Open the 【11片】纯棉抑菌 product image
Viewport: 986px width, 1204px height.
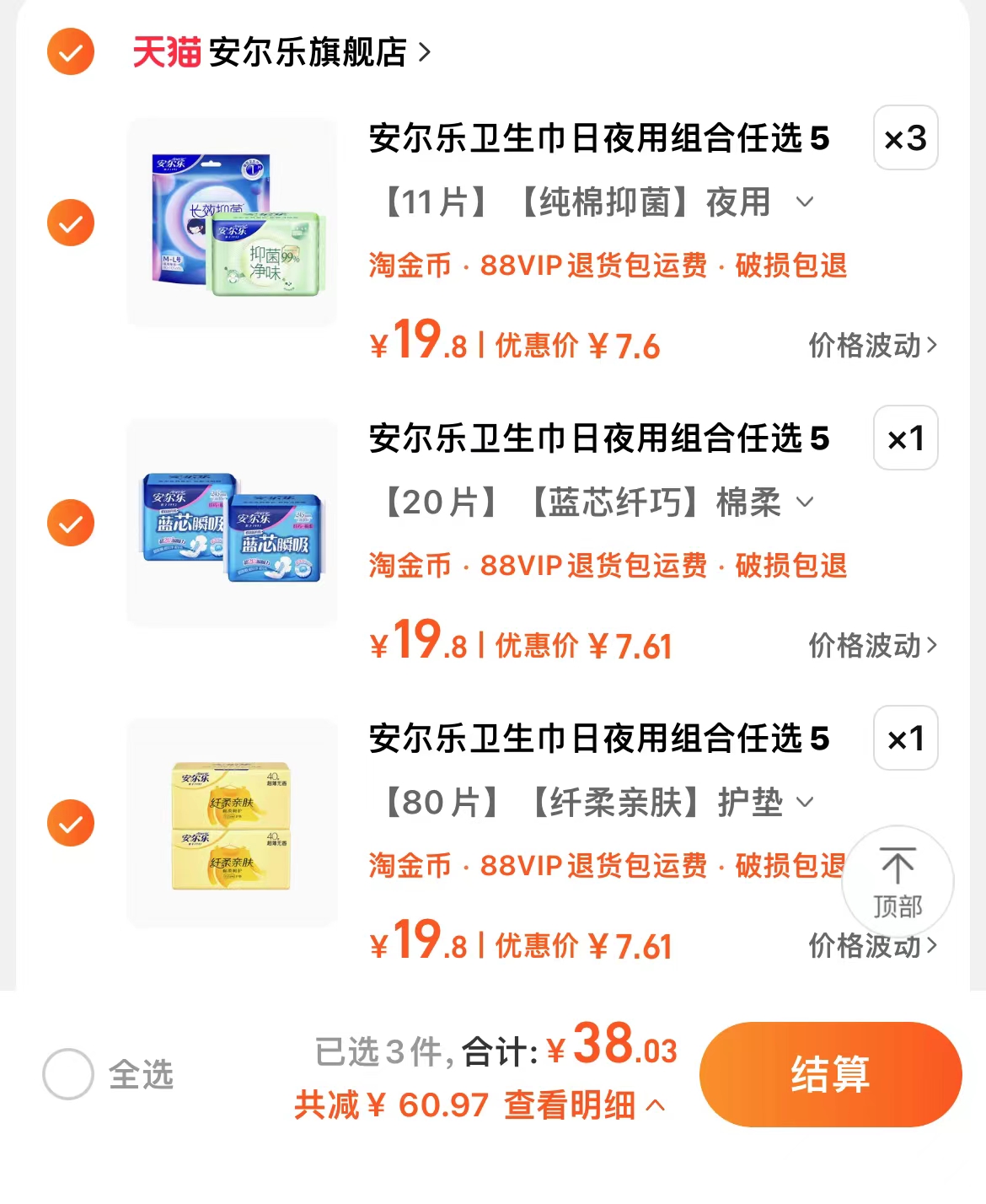point(232,223)
